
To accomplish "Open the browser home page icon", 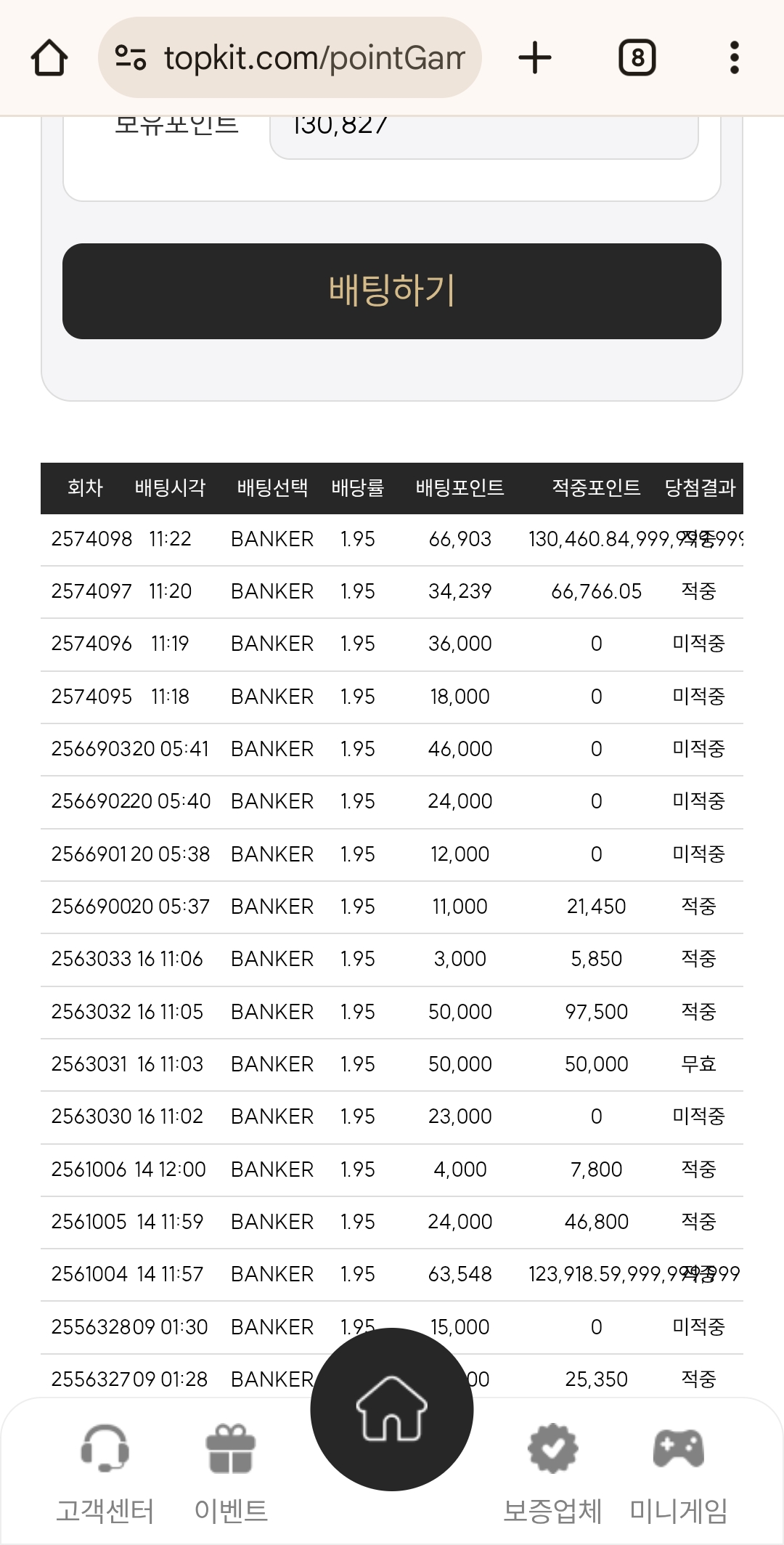I will tap(49, 58).
